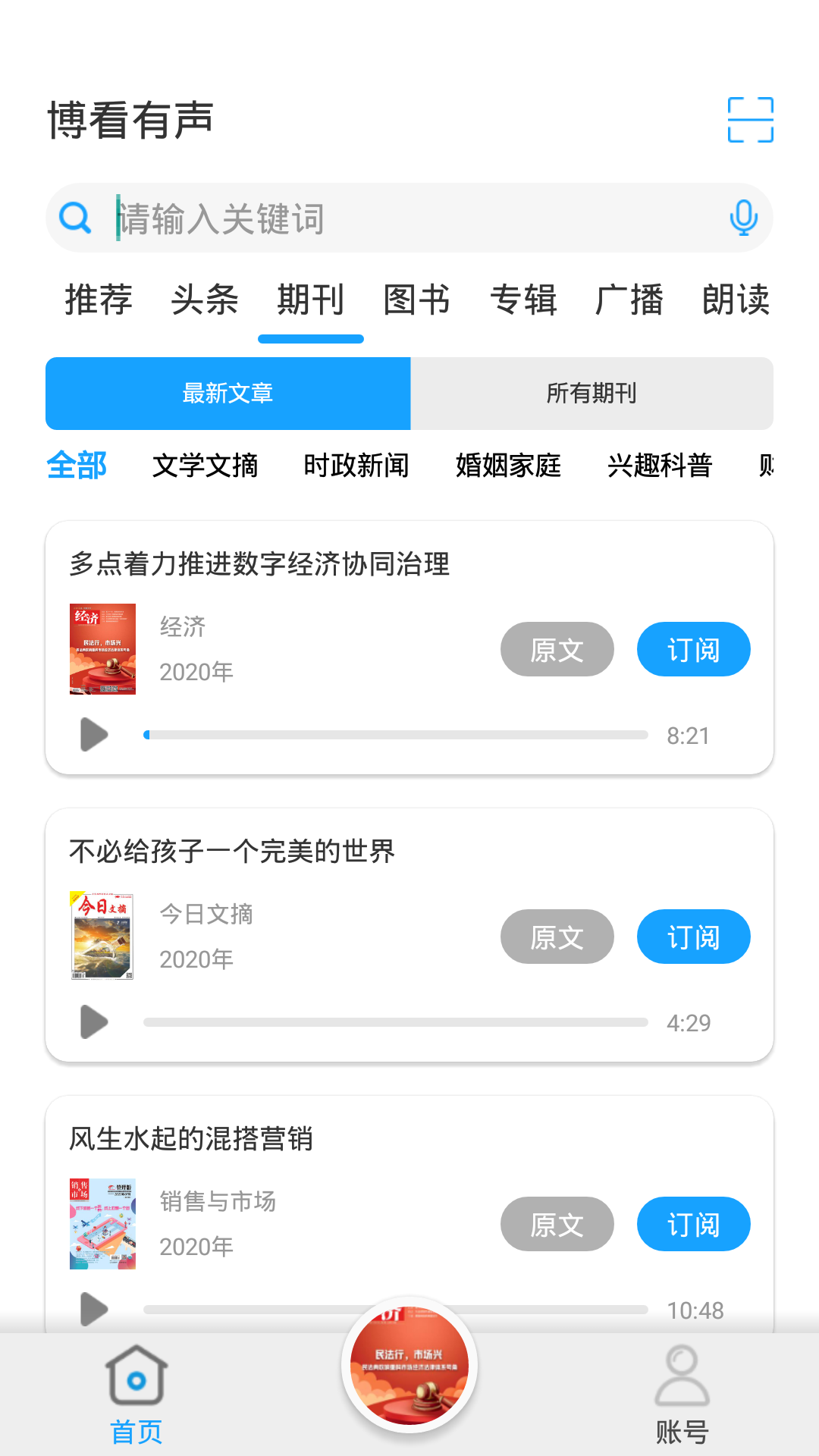Subscribe to the 经济 journal
This screenshot has height=1456, width=819.
tap(693, 650)
